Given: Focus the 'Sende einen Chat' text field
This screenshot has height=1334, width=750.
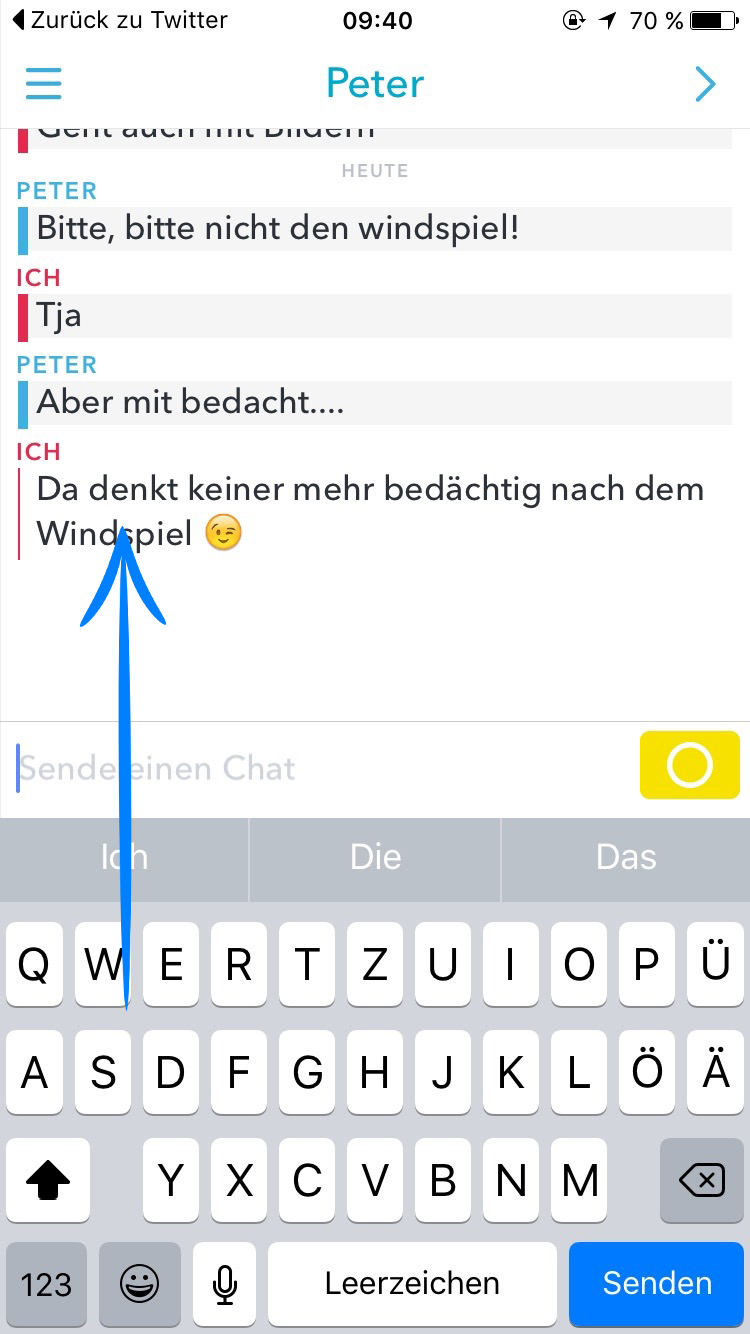Looking at the screenshot, I should click(320, 768).
